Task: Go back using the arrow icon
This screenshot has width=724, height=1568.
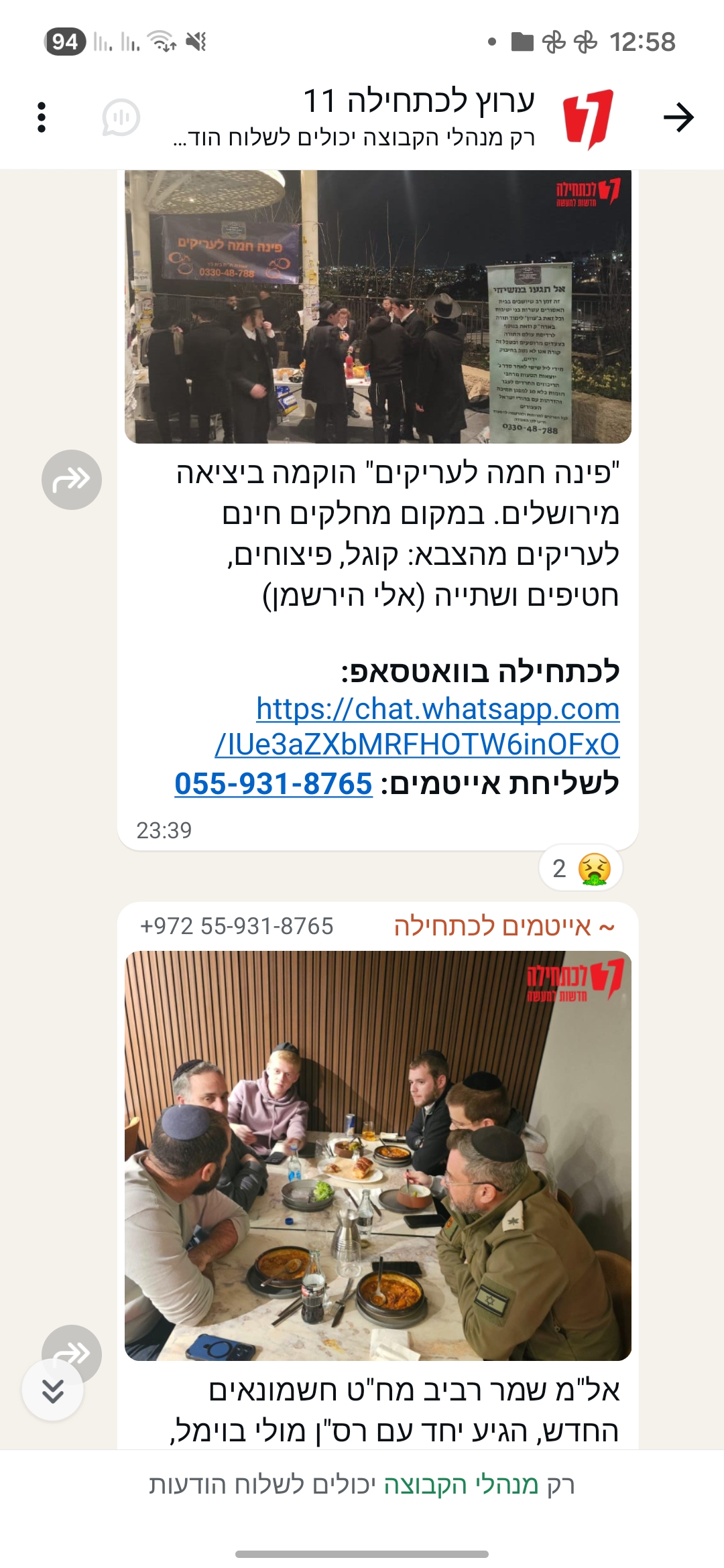Action: click(x=678, y=118)
